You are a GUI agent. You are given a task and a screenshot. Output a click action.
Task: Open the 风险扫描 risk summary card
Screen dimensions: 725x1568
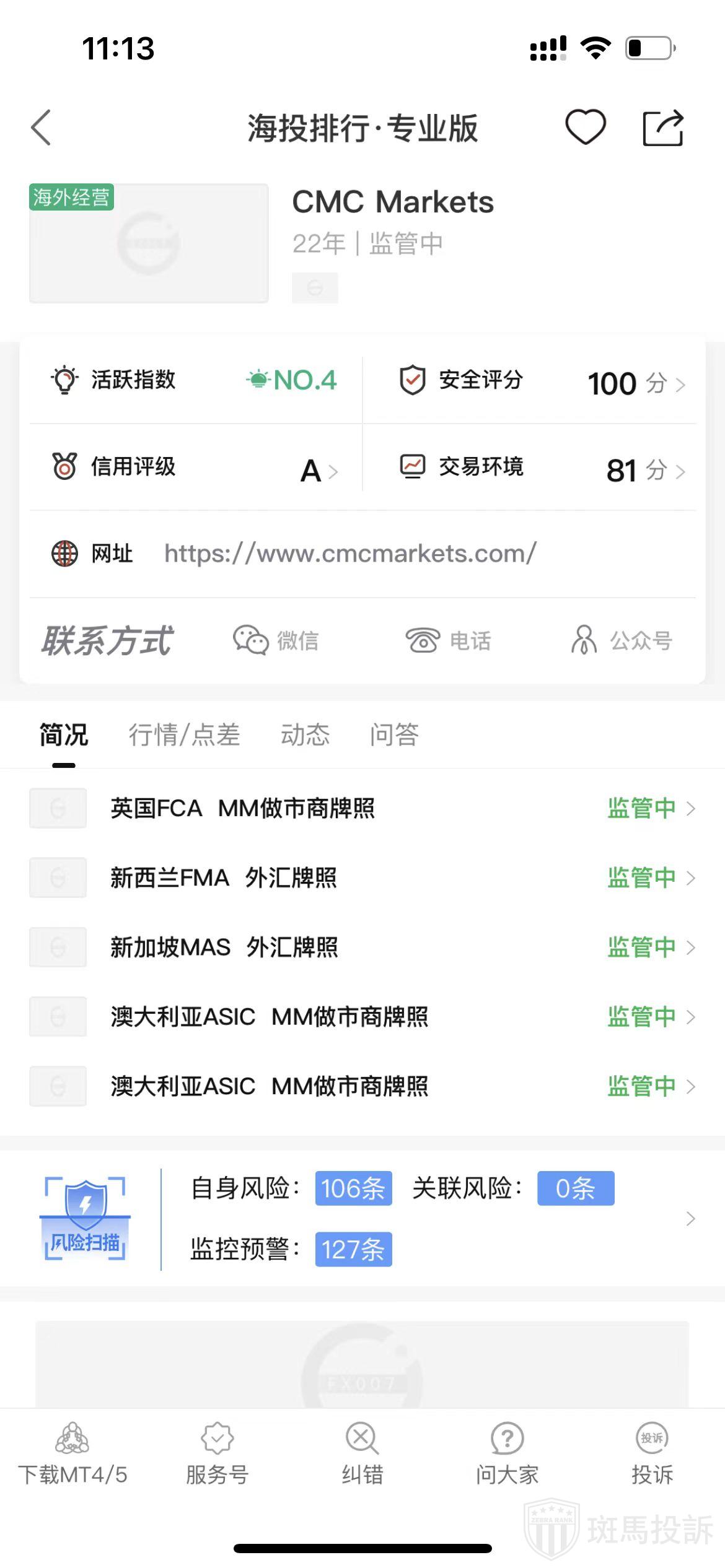pyautogui.click(x=362, y=1218)
